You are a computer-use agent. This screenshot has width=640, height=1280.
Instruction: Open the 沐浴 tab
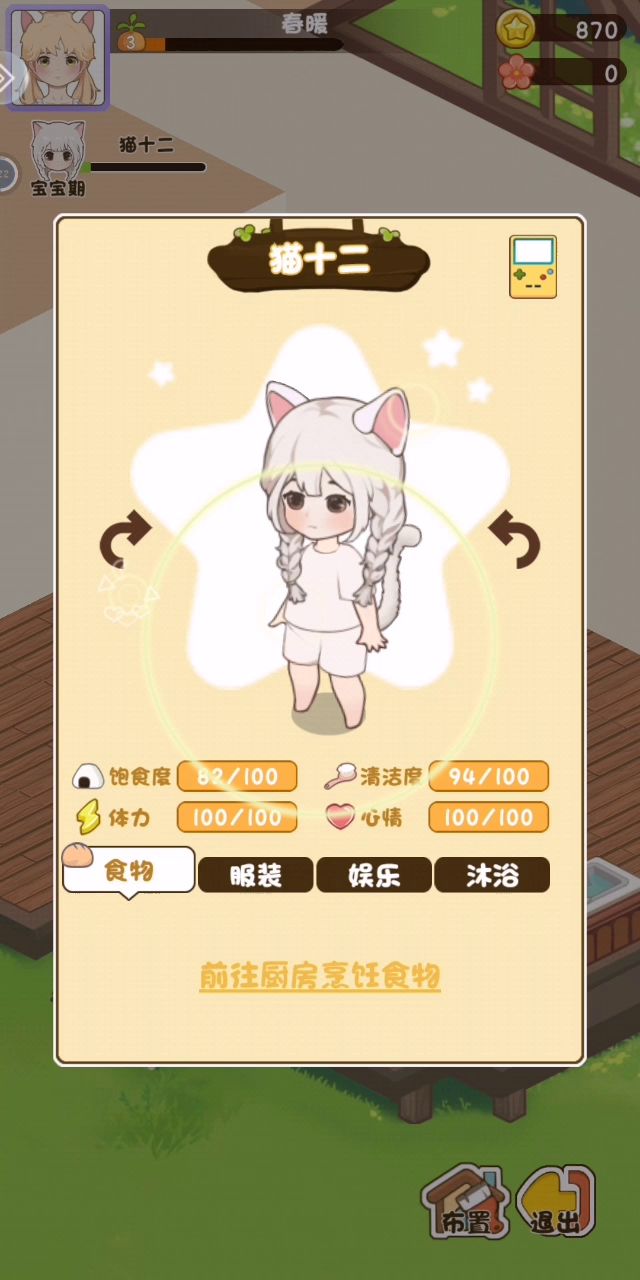click(492, 875)
